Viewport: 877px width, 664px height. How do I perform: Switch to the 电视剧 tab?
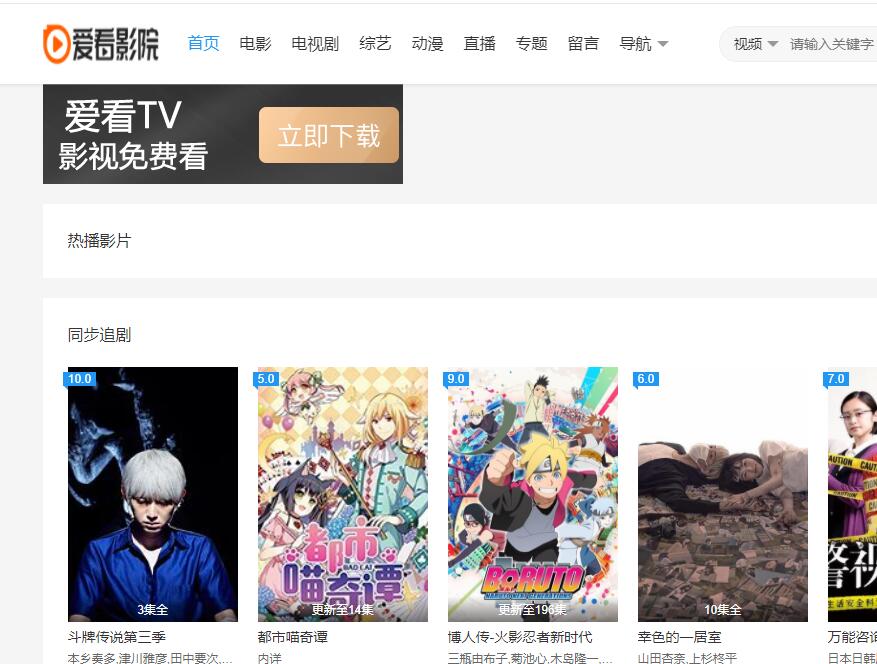tap(315, 43)
